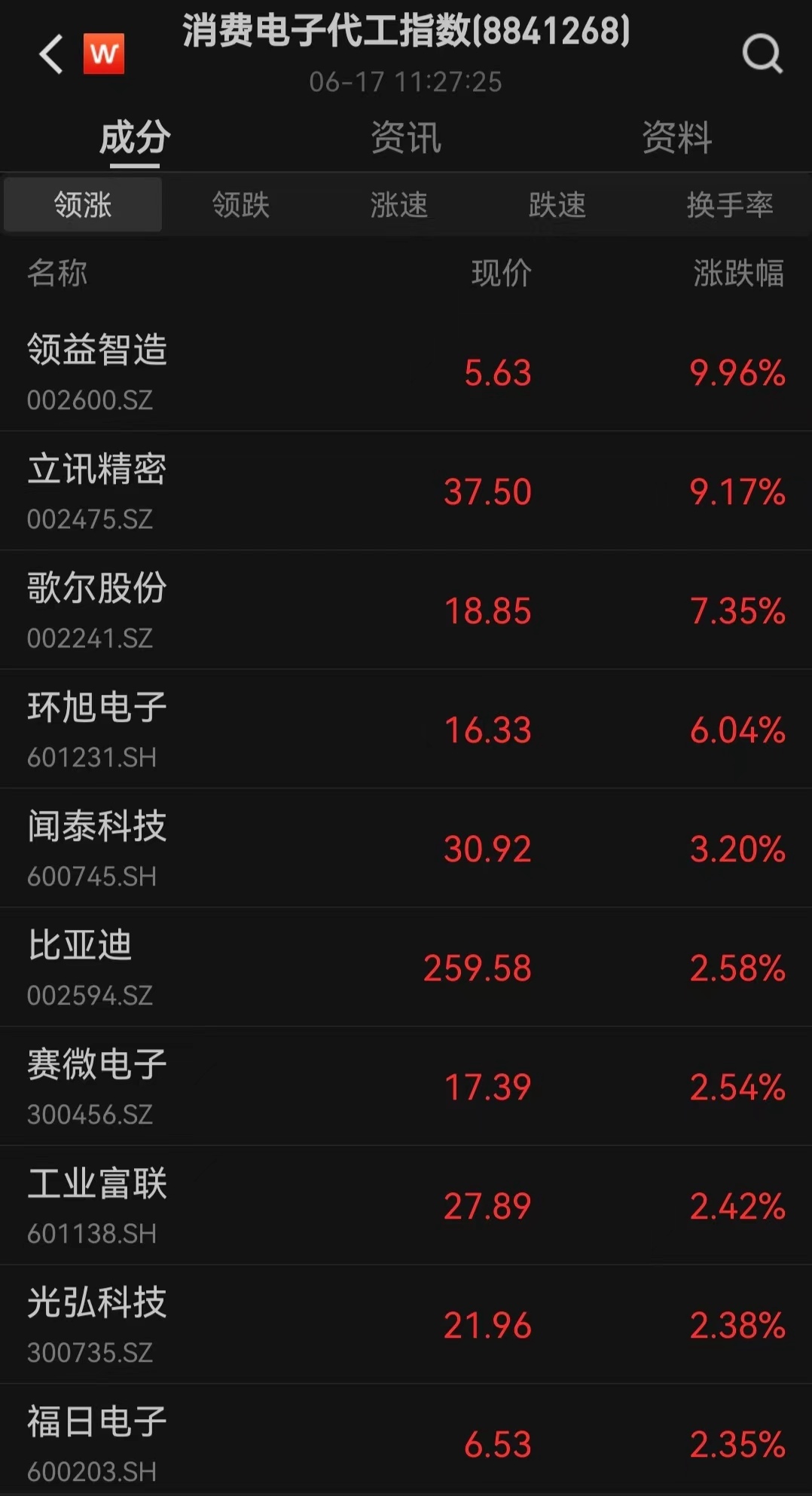Open 光弘科技 stock row

(406, 1324)
